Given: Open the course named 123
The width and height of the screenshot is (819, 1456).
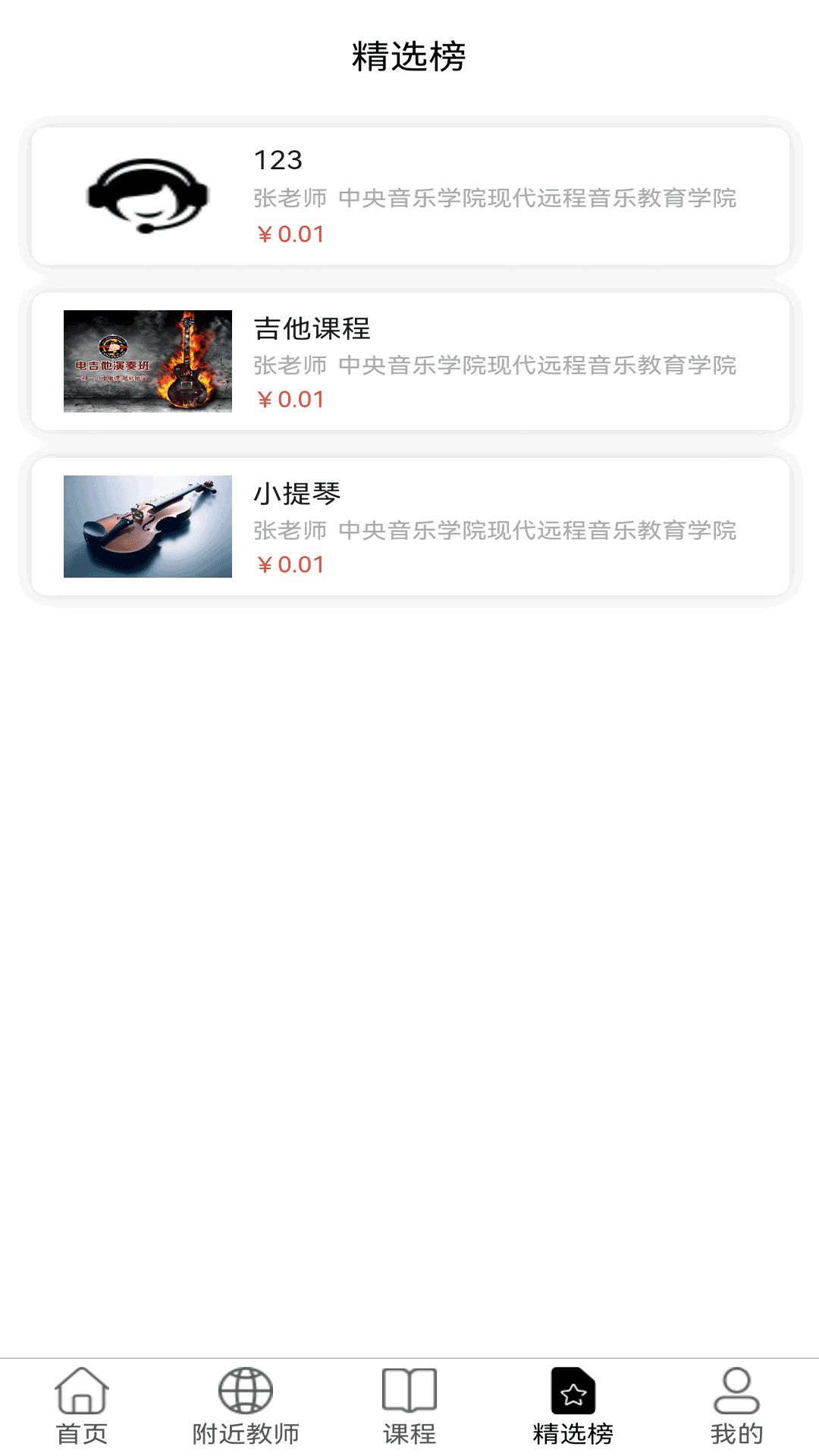Looking at the screenshot, I should (409, 193).
